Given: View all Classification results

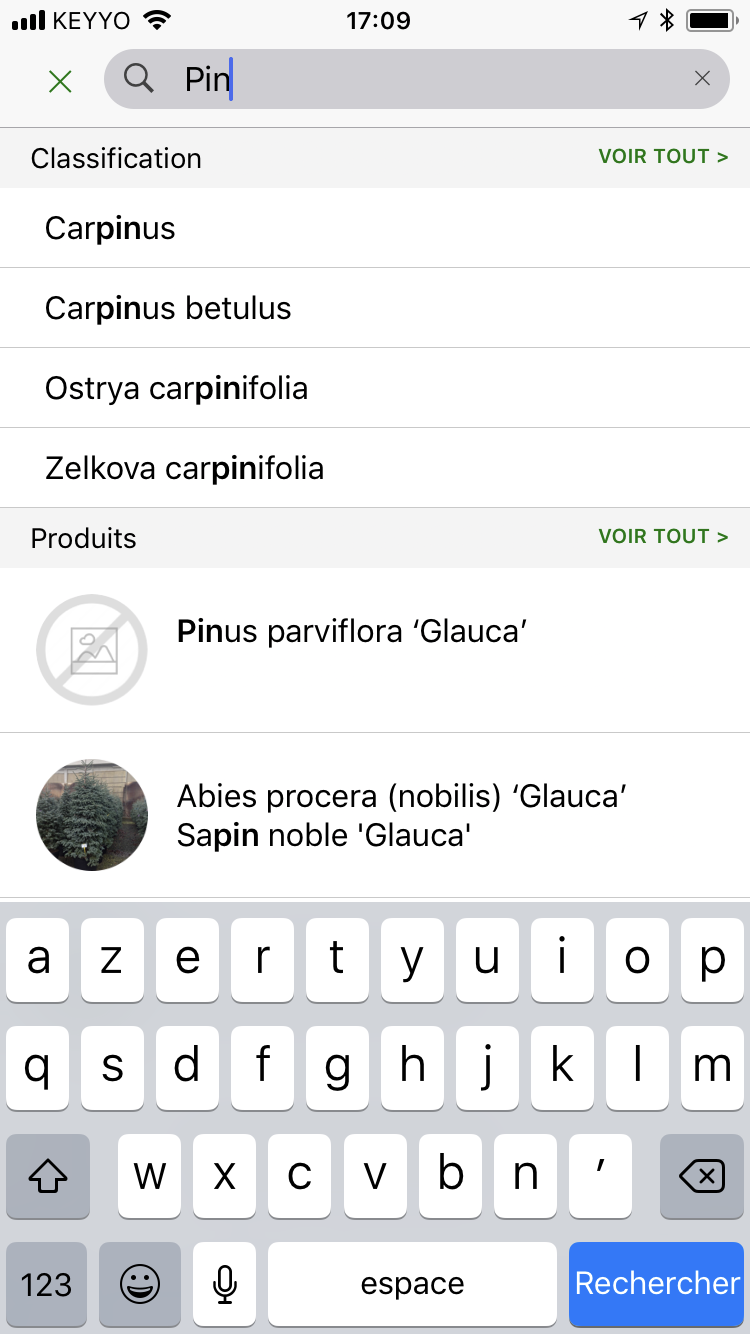Looking at the screenshot, I should [x=663, y=157].
